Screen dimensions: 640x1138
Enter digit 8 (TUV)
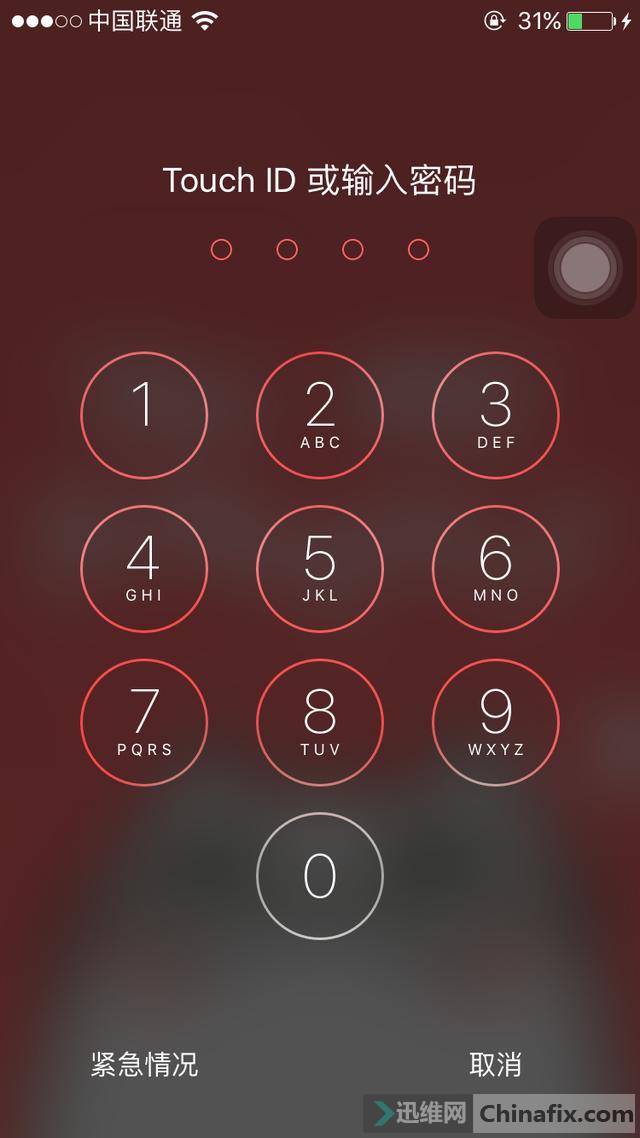pos(320,722)
